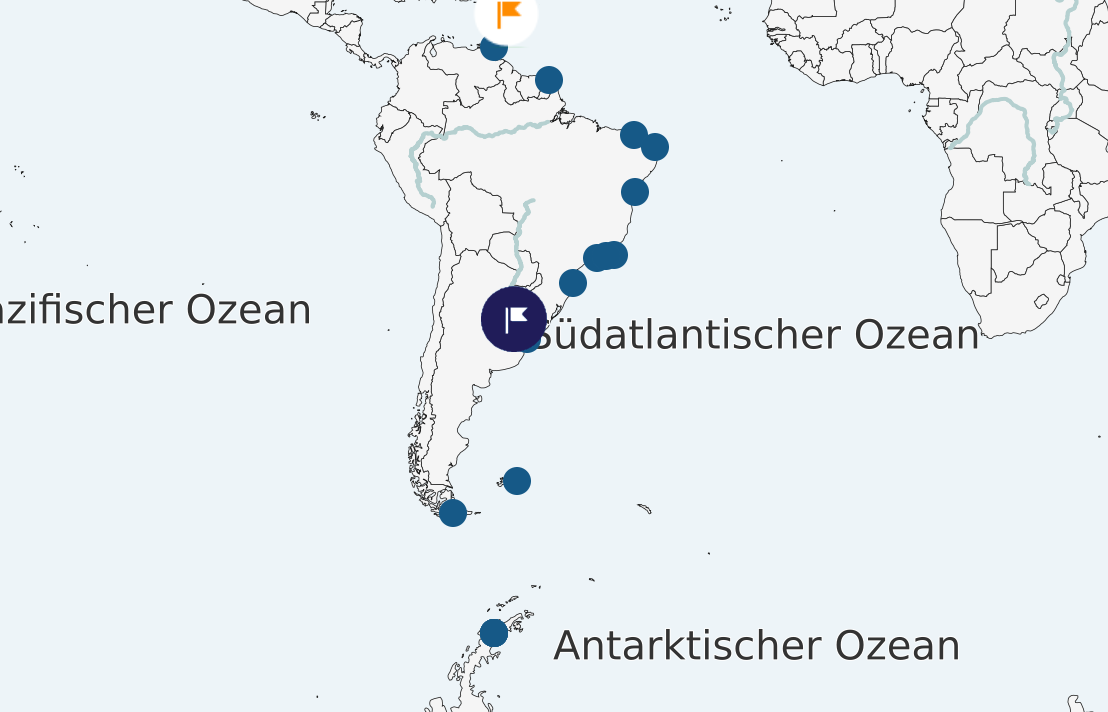Screen dimensions: 1108x712
Task: Tap the orange flag marker at the top
Action: coord(507,14)
